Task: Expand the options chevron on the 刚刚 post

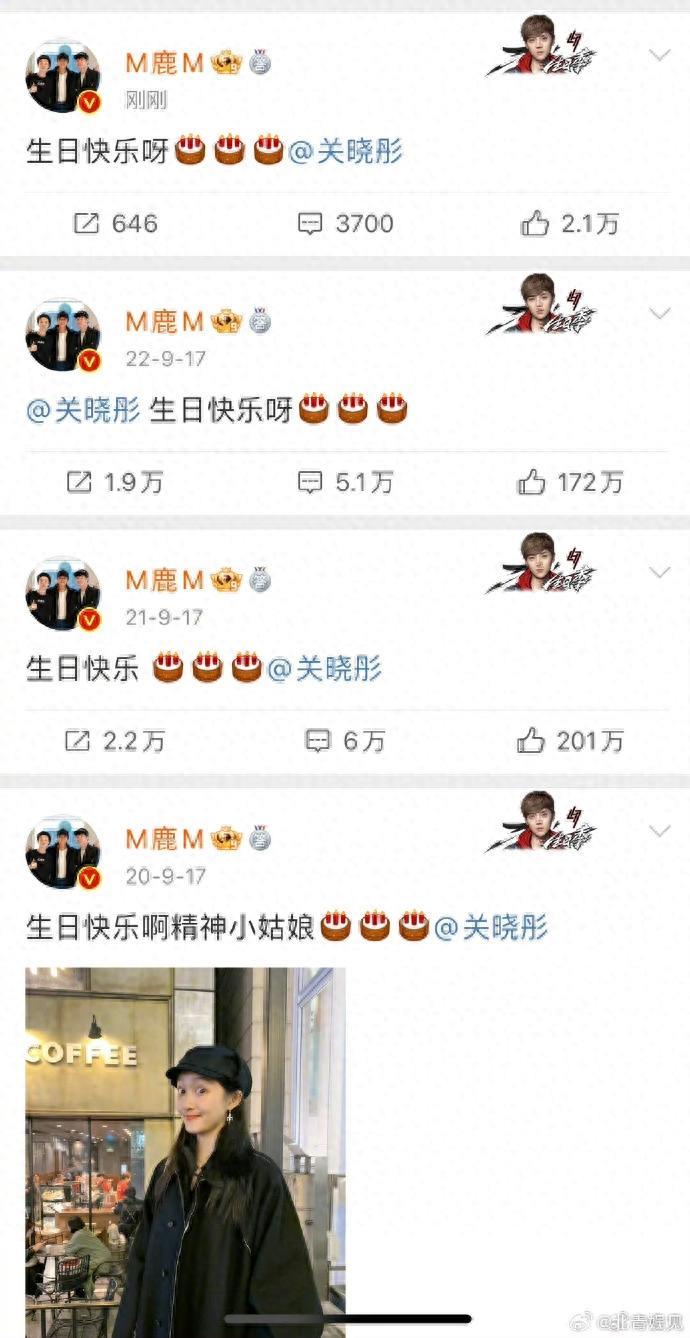Action: pyautogui.click(x=660, y=55)
